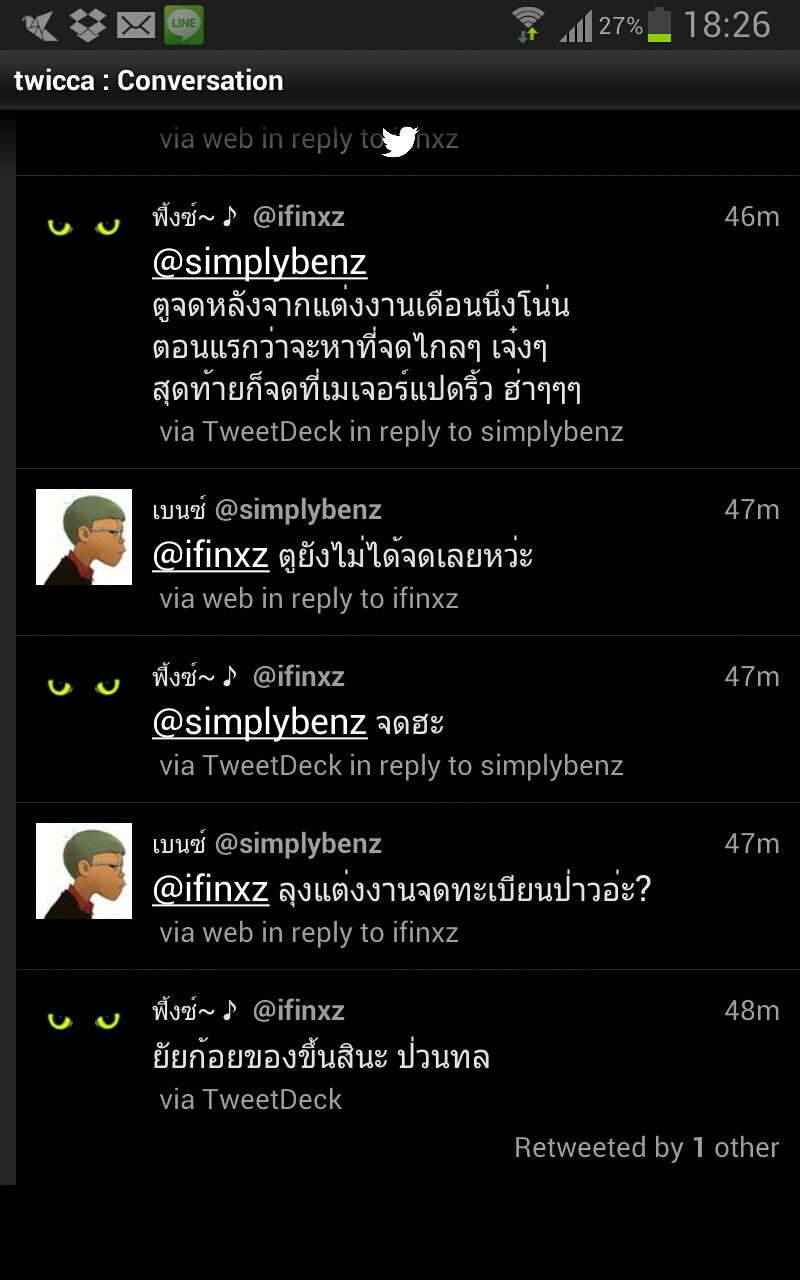Image resolution: width=800 pixels, height=1280 pixels.
Task: View ifinxz's avatar on the 48m tweet
Action: tap(84, 1021)
